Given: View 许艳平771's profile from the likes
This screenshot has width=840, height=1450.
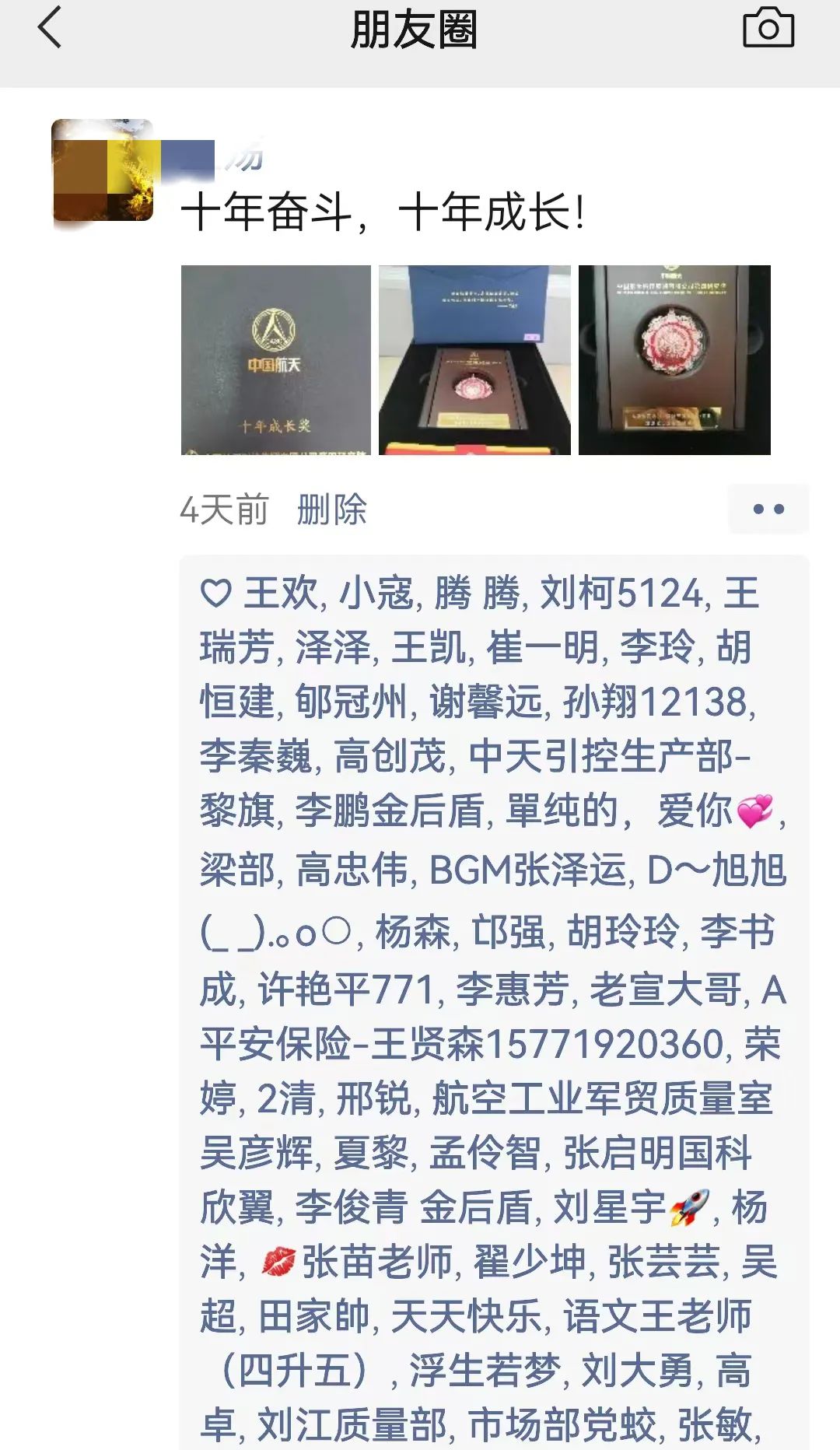Looking at the screenshot, I should 345,990.
